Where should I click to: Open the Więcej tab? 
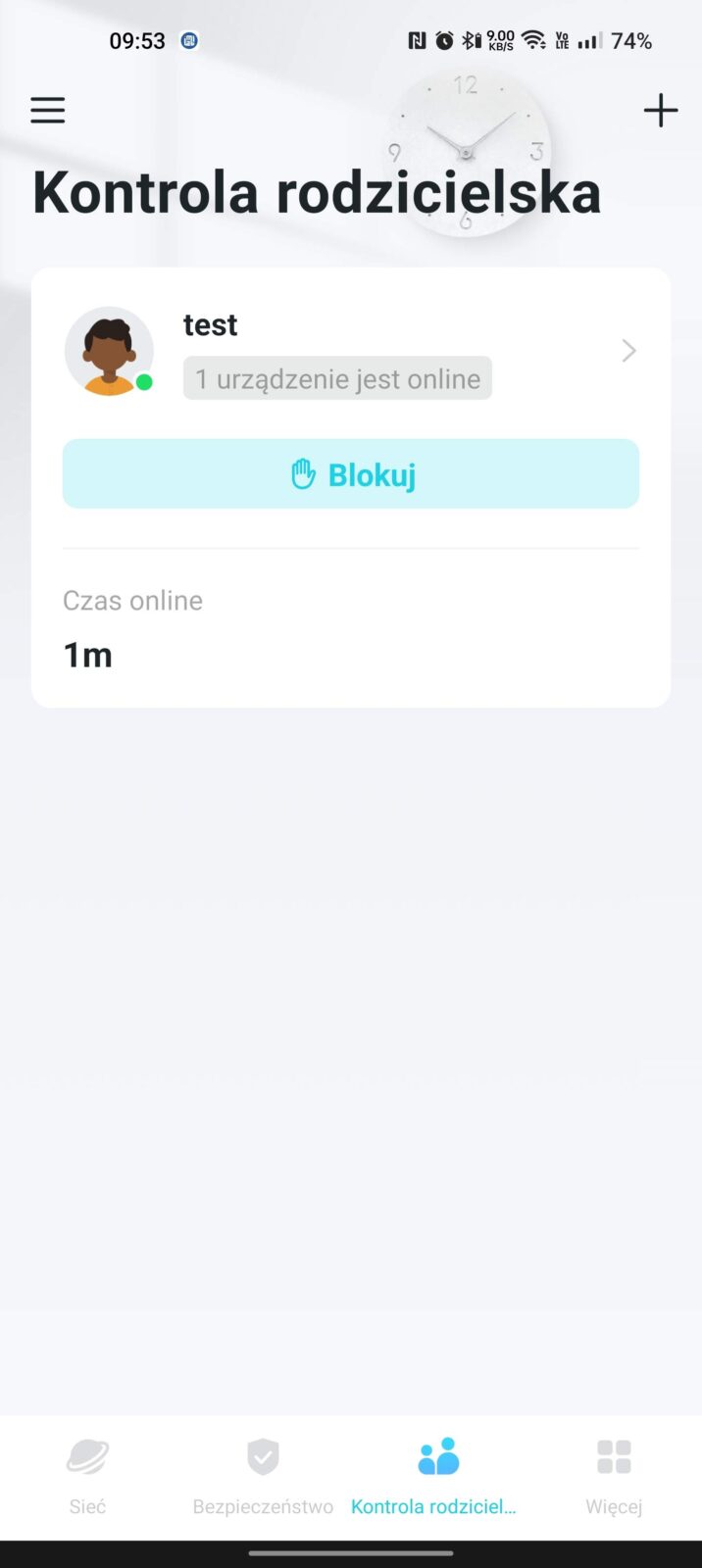coord(614,1476)
